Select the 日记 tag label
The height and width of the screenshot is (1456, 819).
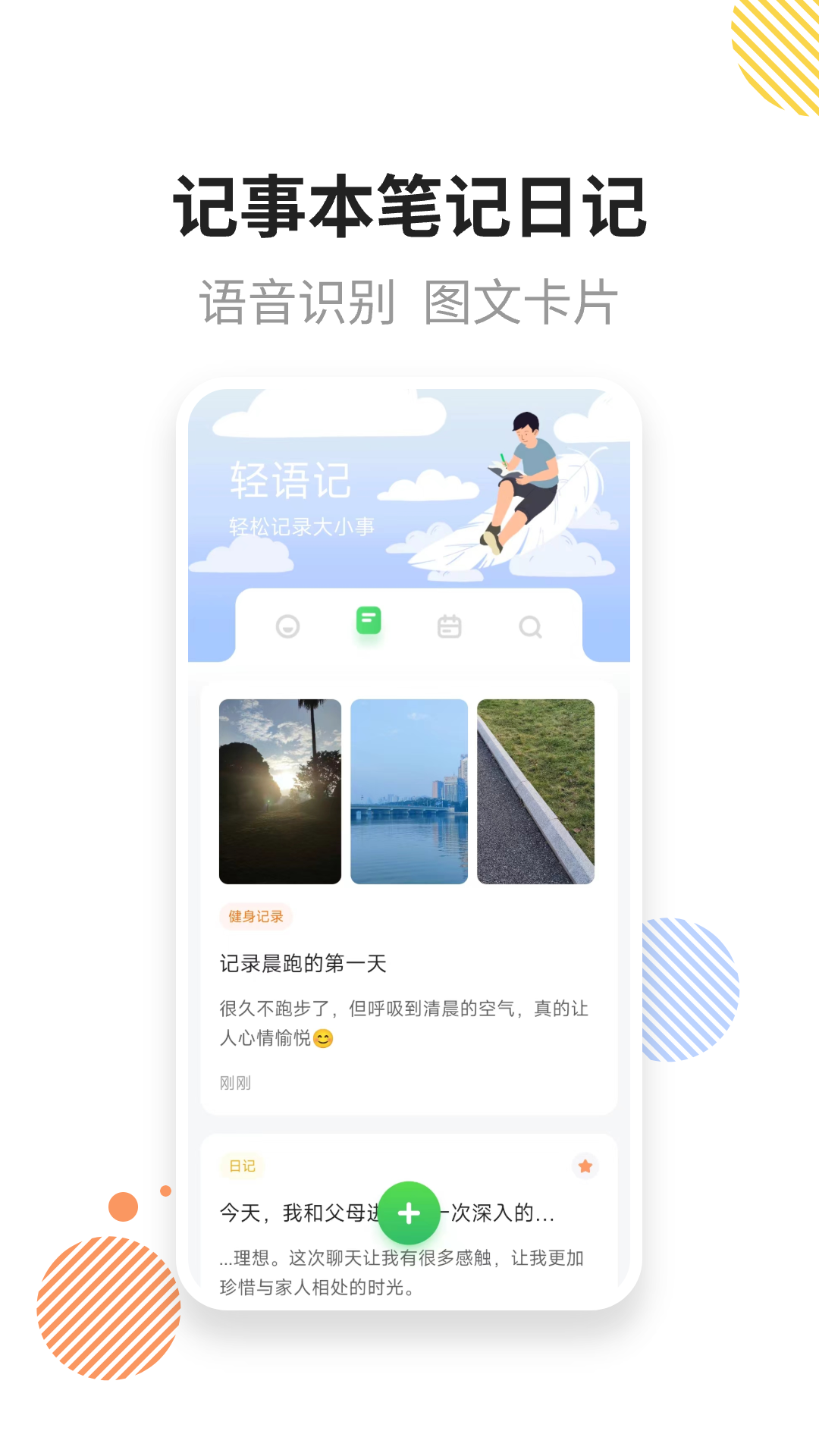[243, 1166]
